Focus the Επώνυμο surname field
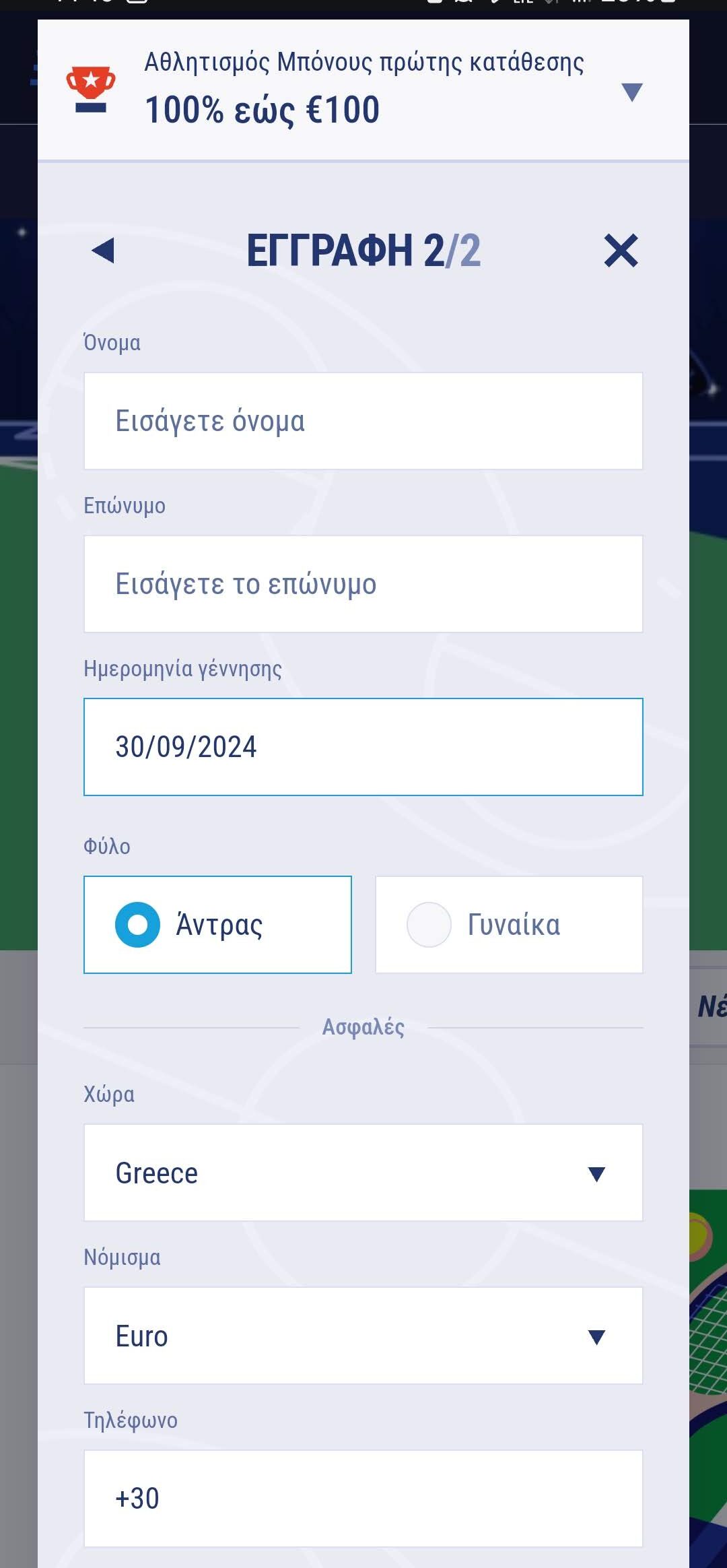This screenshot has height=1568, width=727. click(x=363, y=584)
